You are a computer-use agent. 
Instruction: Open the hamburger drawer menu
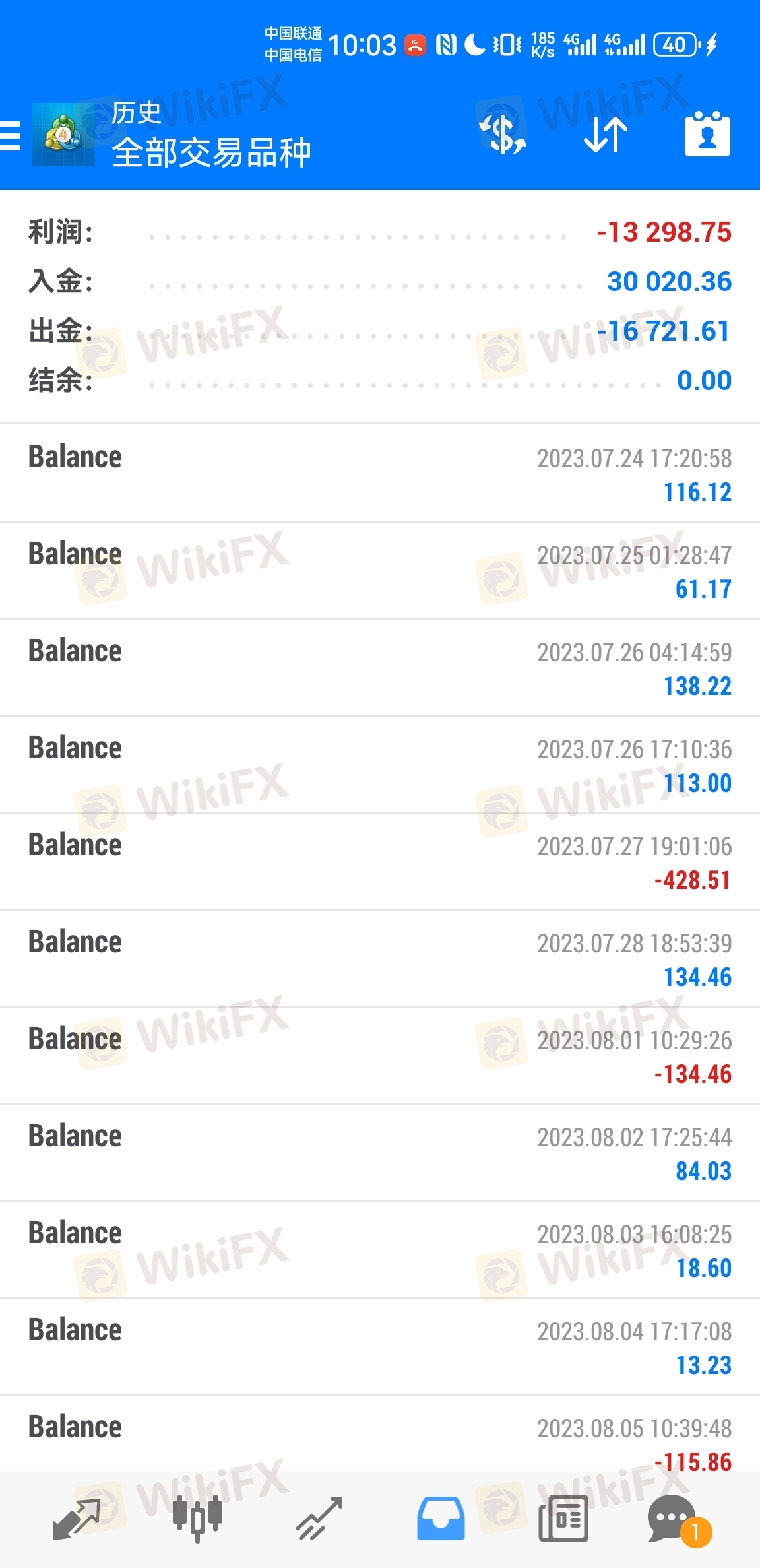pyautogui.click(x=10, y=136)
